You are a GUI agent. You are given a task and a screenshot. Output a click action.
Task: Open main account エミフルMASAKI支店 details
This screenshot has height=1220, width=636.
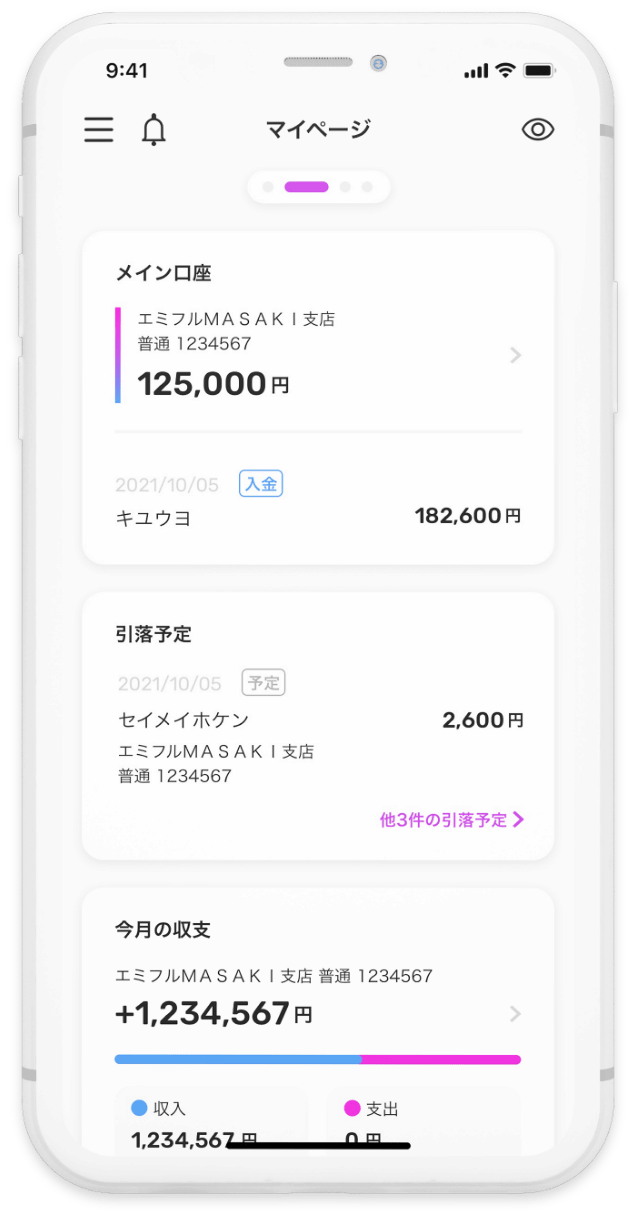click(x=318, y=356)
